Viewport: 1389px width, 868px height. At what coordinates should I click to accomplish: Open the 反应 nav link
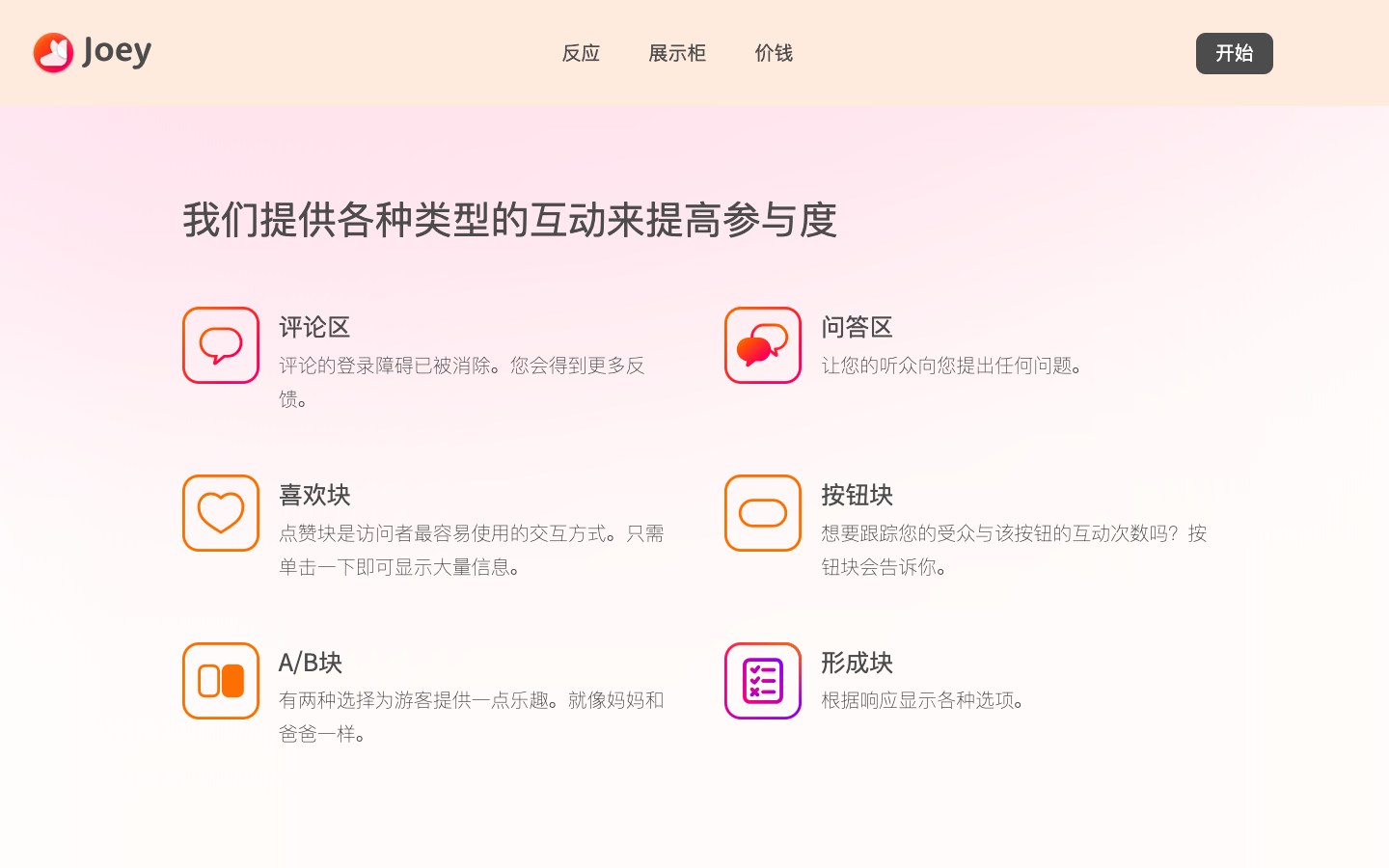click(x=581, y=53)
